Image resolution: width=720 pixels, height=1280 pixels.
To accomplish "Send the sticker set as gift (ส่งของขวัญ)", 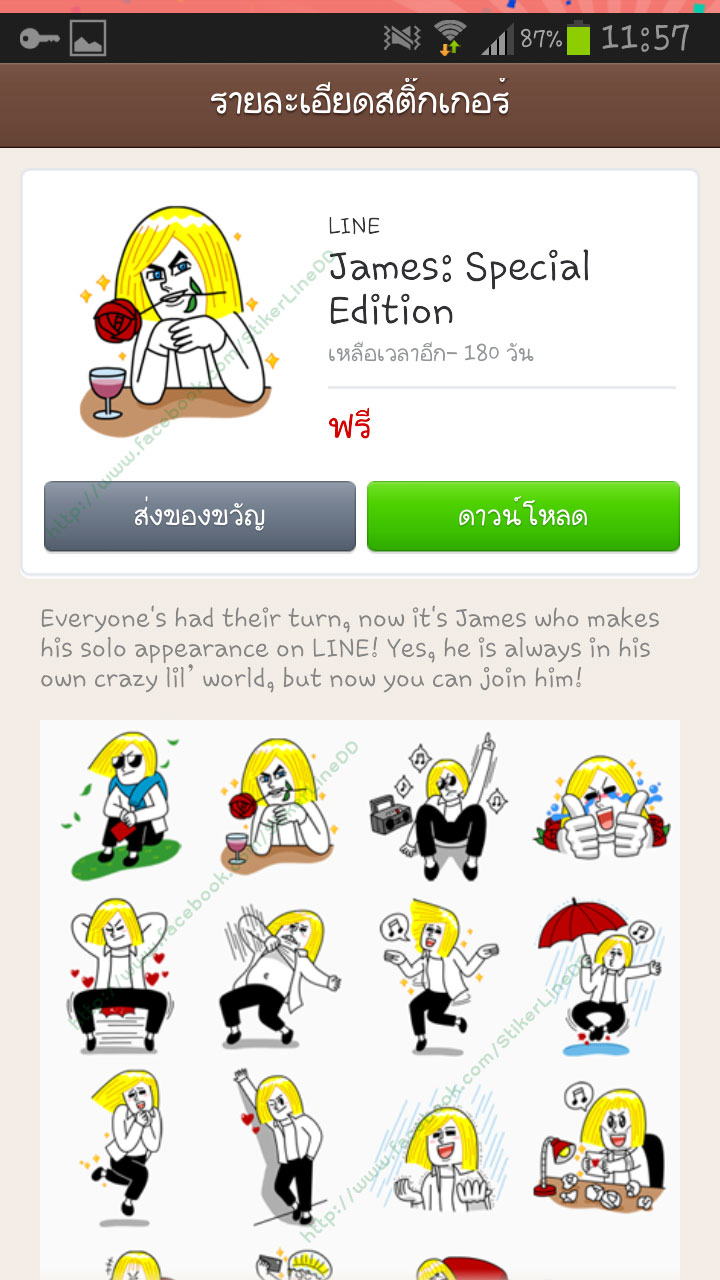I will coord(200,516).
